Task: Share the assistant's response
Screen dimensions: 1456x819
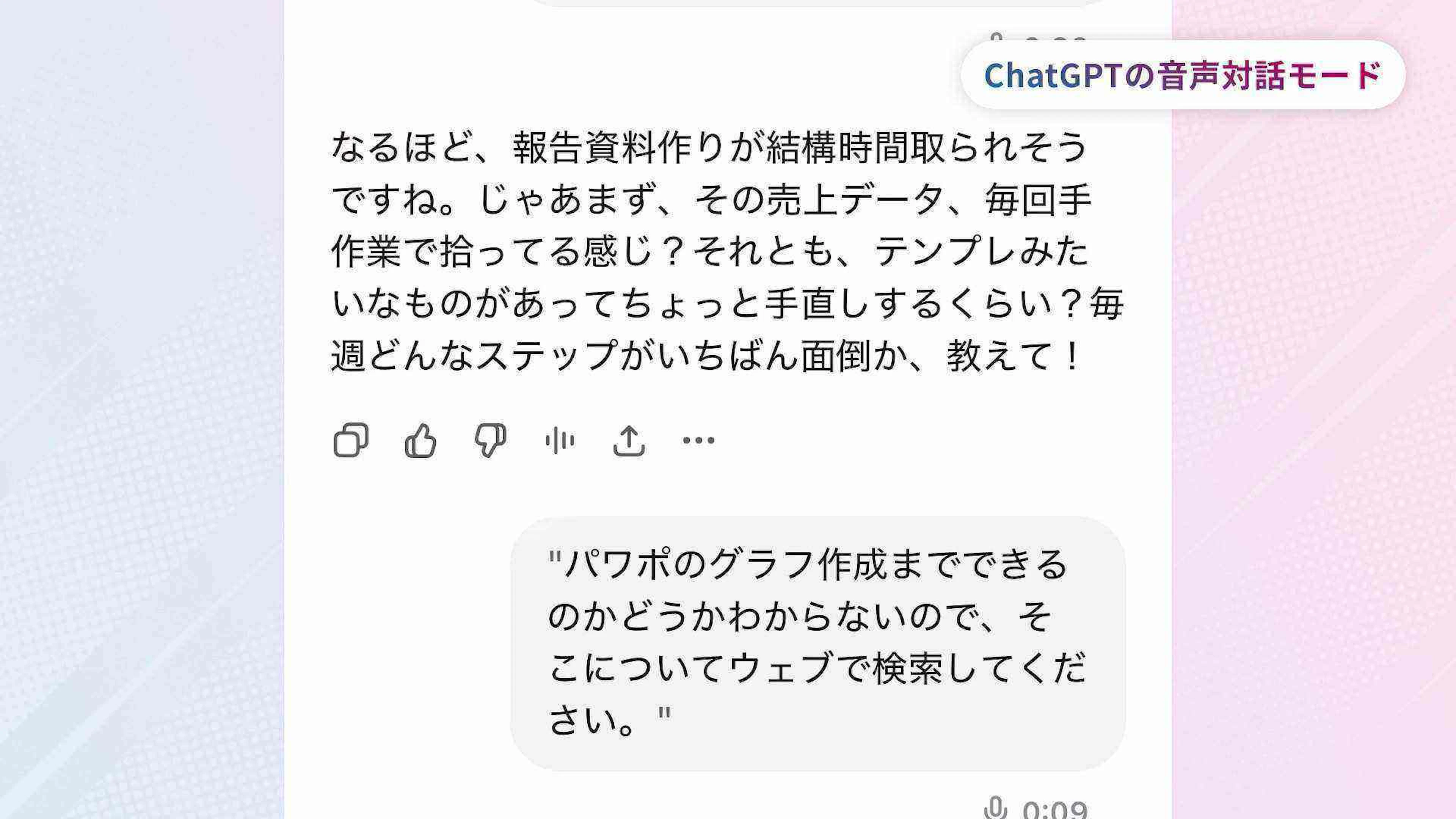Action: point(629,440)
